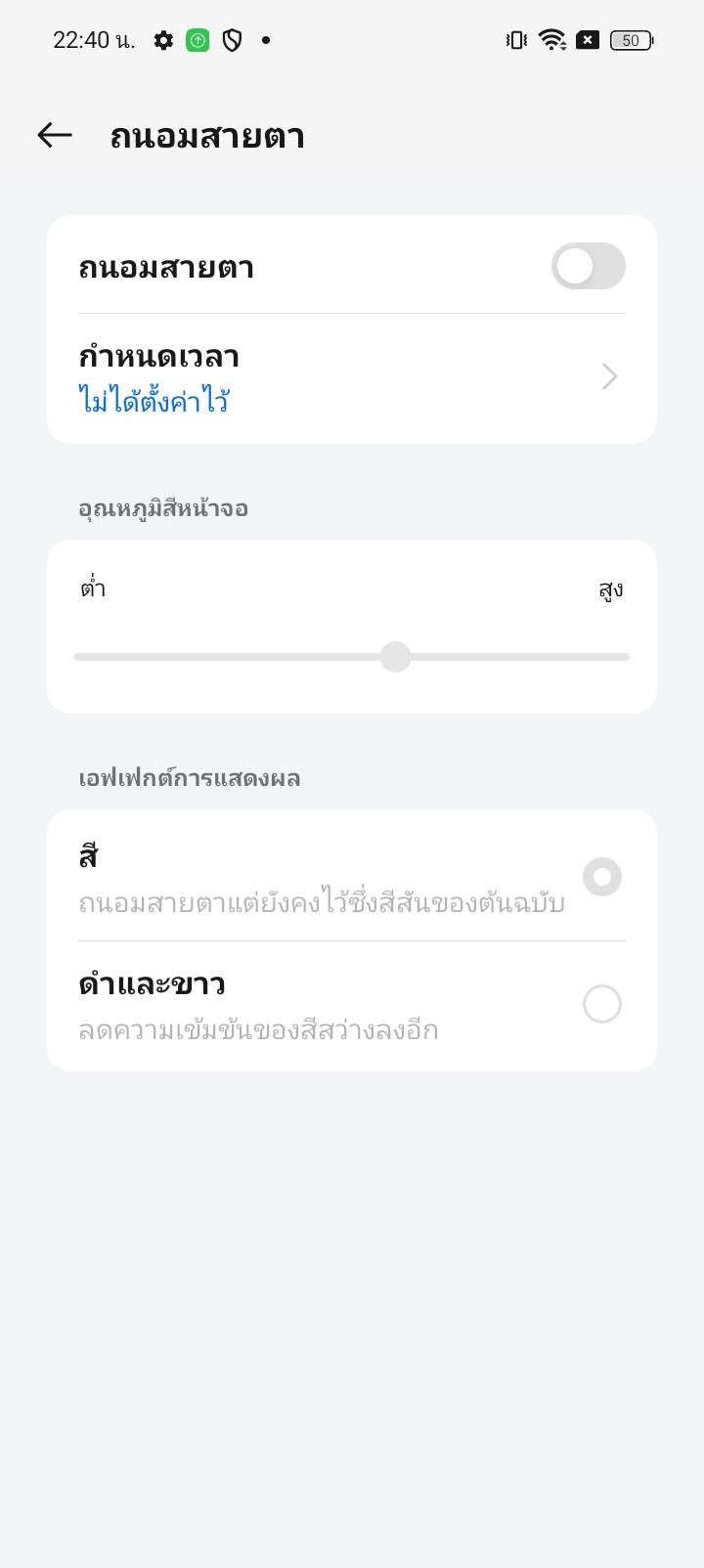Image resolution: width=704 pixels, height=1568 pixels.
Task: Select the สี display effect option
Action: [x=601, y=877]
